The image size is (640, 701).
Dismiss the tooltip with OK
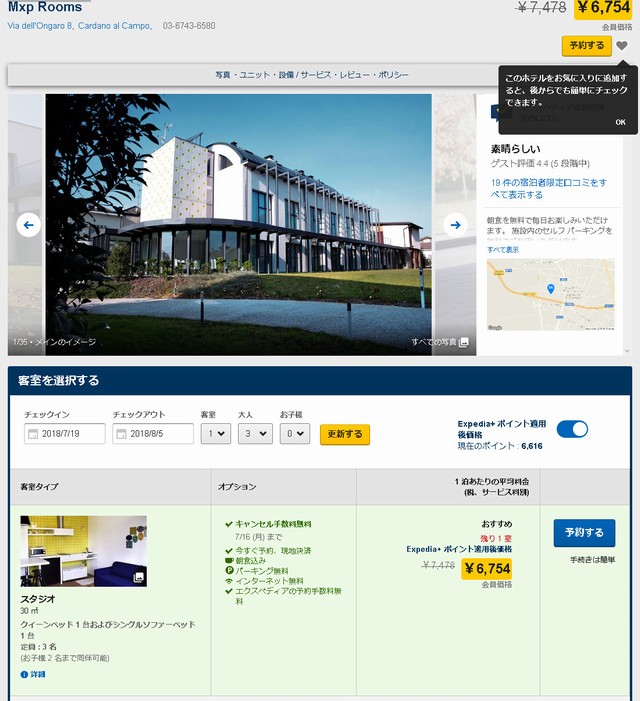620,122
